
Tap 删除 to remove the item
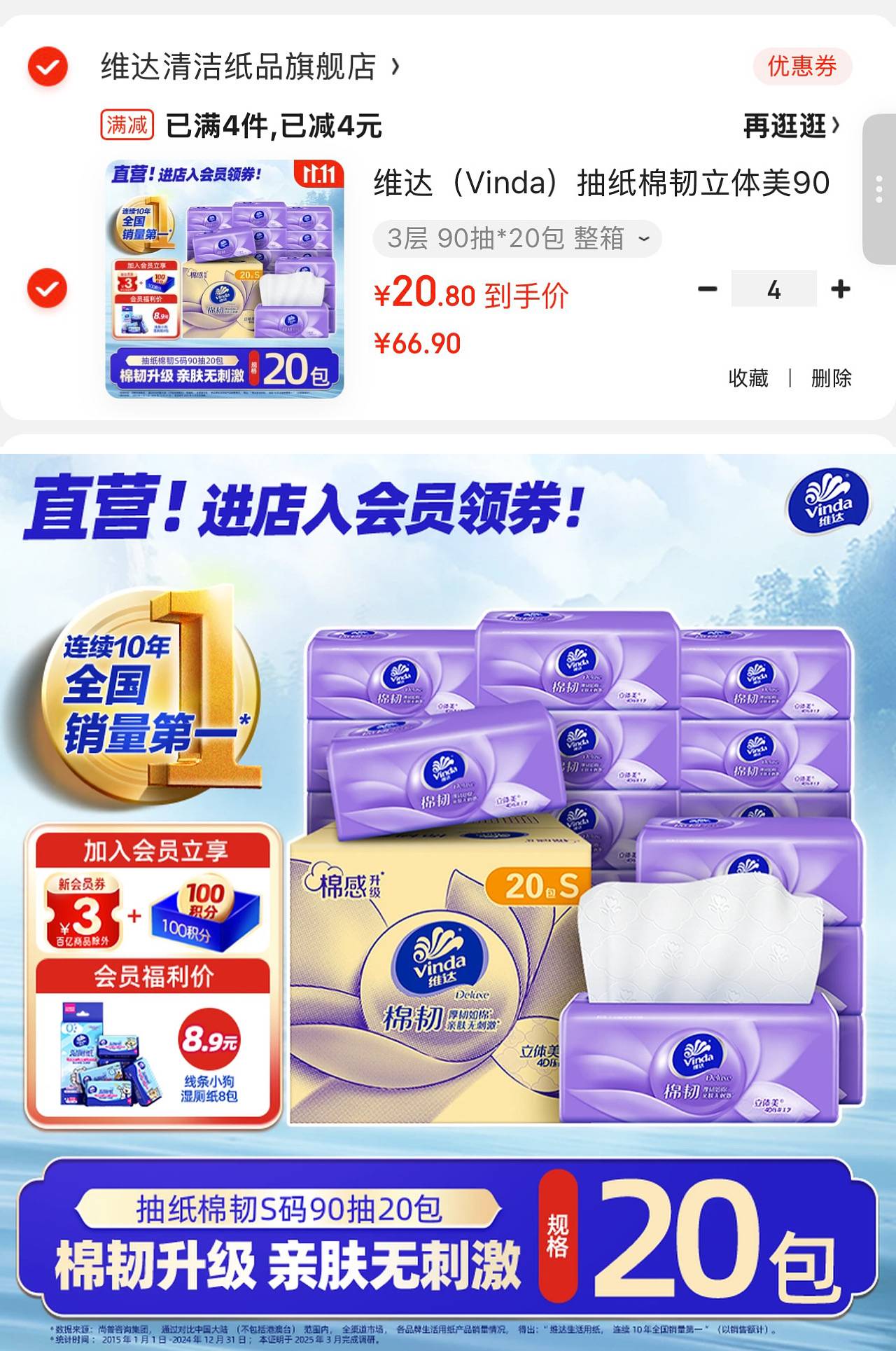point(831,378)
